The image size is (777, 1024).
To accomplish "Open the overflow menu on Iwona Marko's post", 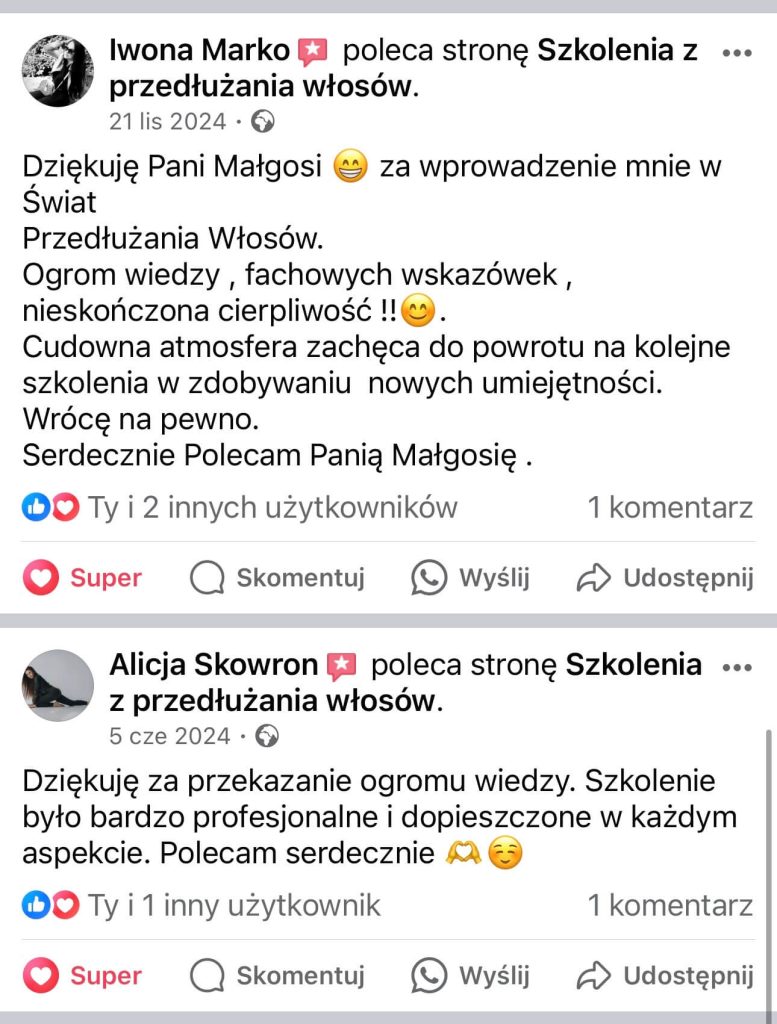I will tap(736, 53).
